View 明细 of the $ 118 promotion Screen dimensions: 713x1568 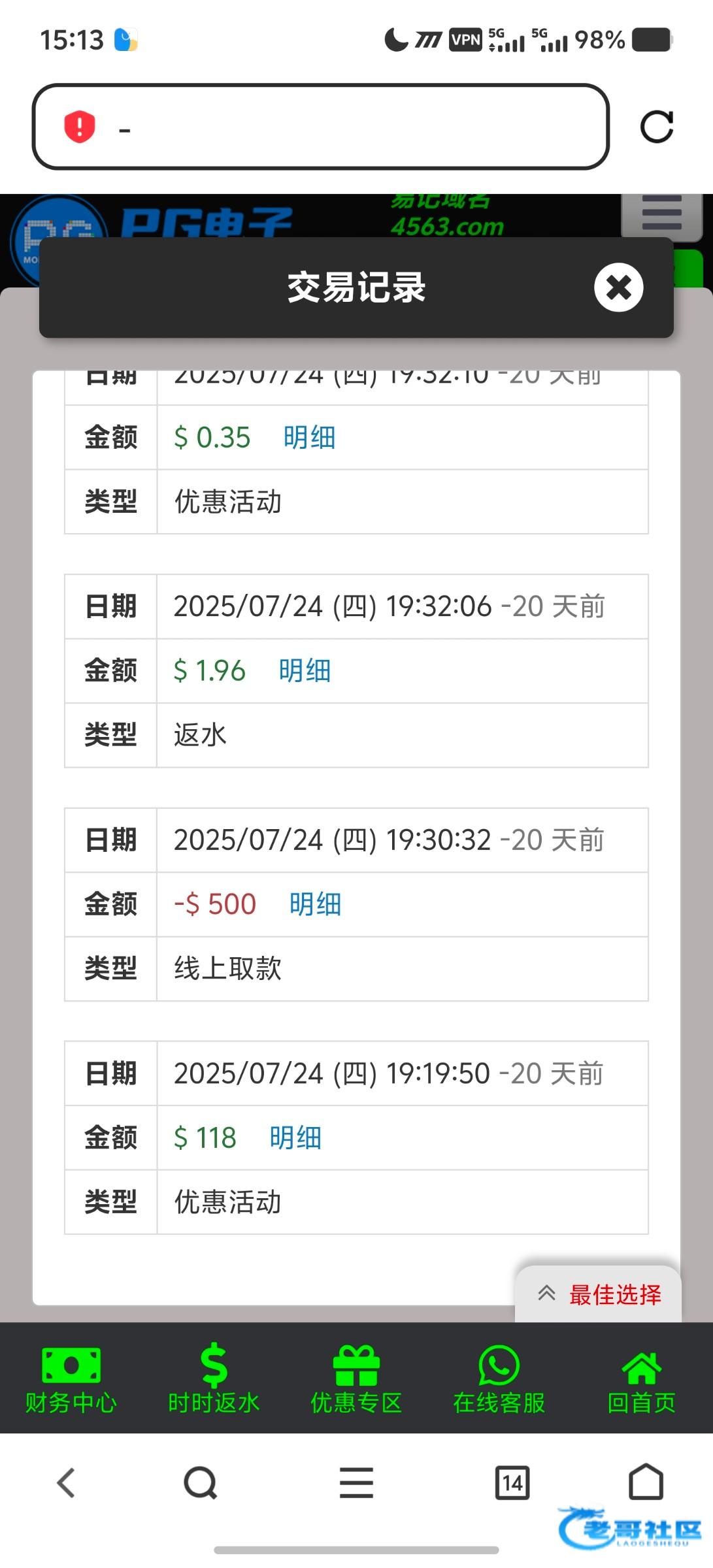pos(295,1137)
